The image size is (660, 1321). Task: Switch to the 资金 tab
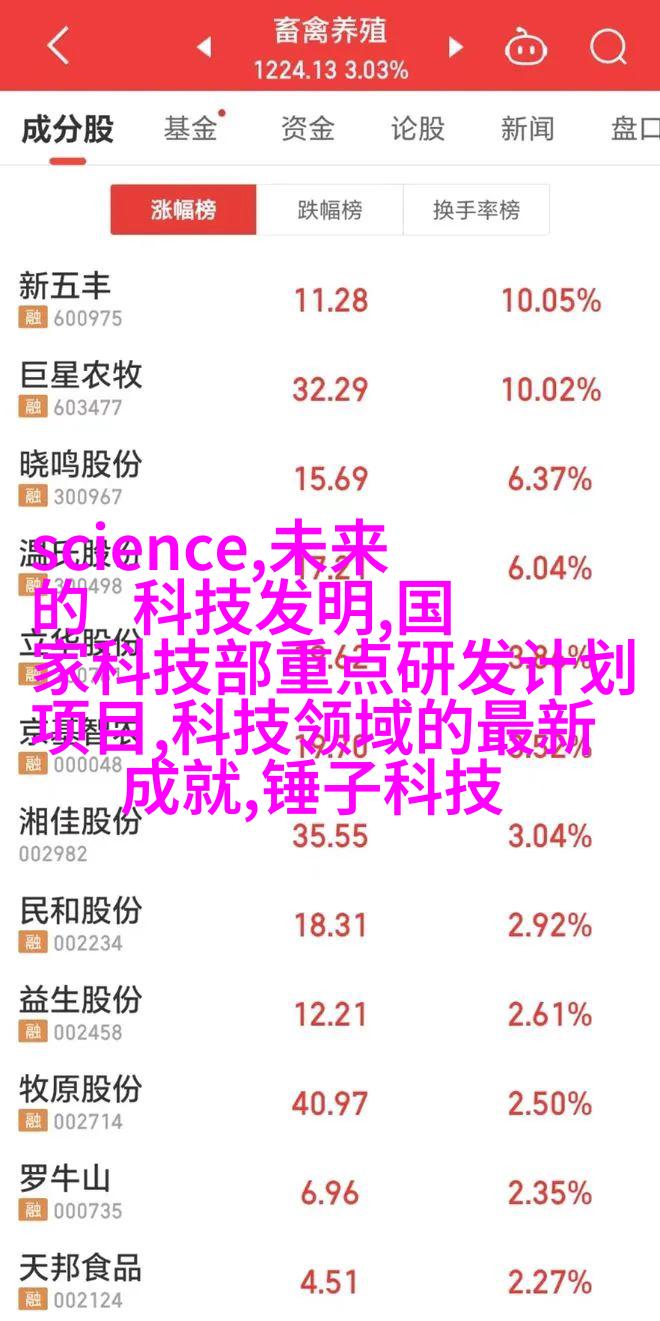pyautogui.click(x=306, y=129)
